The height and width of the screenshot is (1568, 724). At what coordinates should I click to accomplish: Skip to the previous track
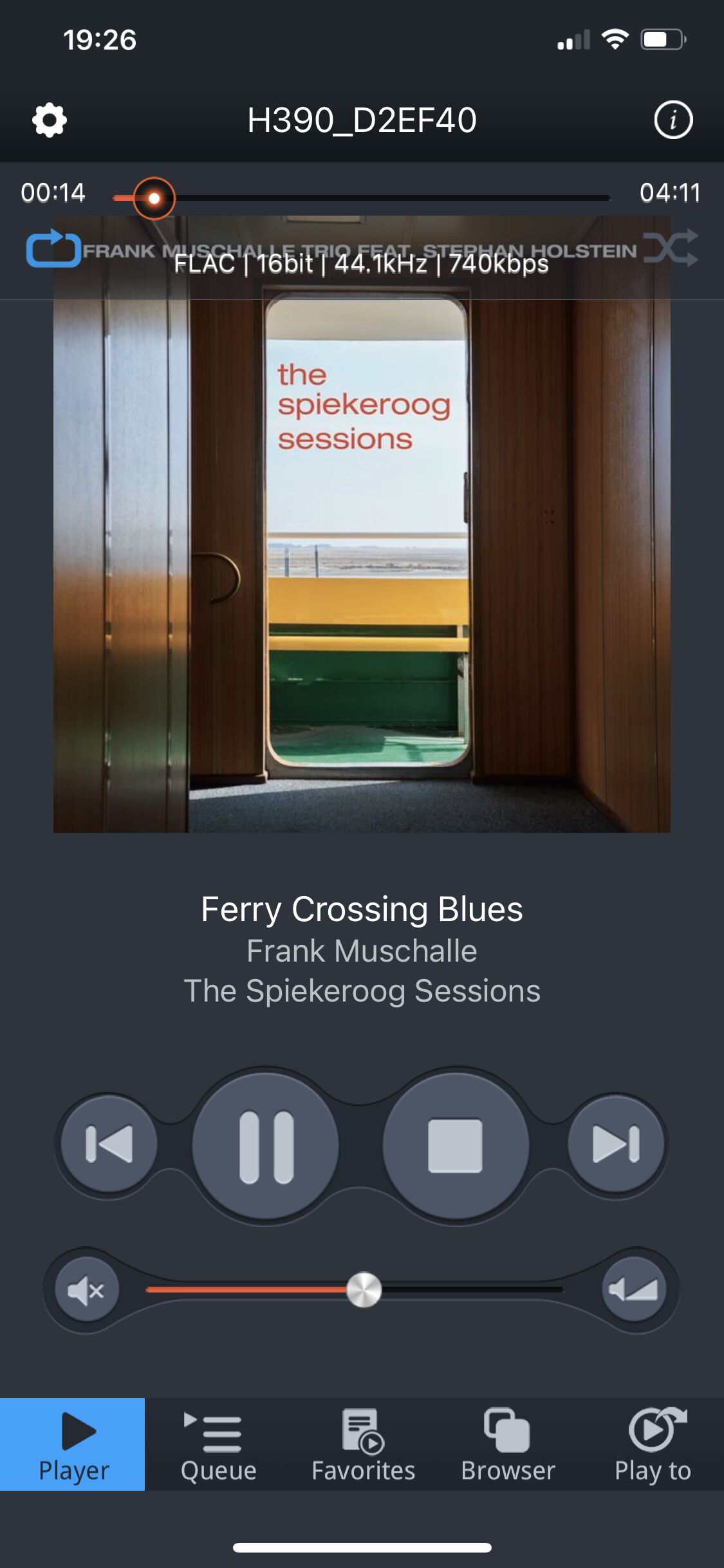(109, 1144)
